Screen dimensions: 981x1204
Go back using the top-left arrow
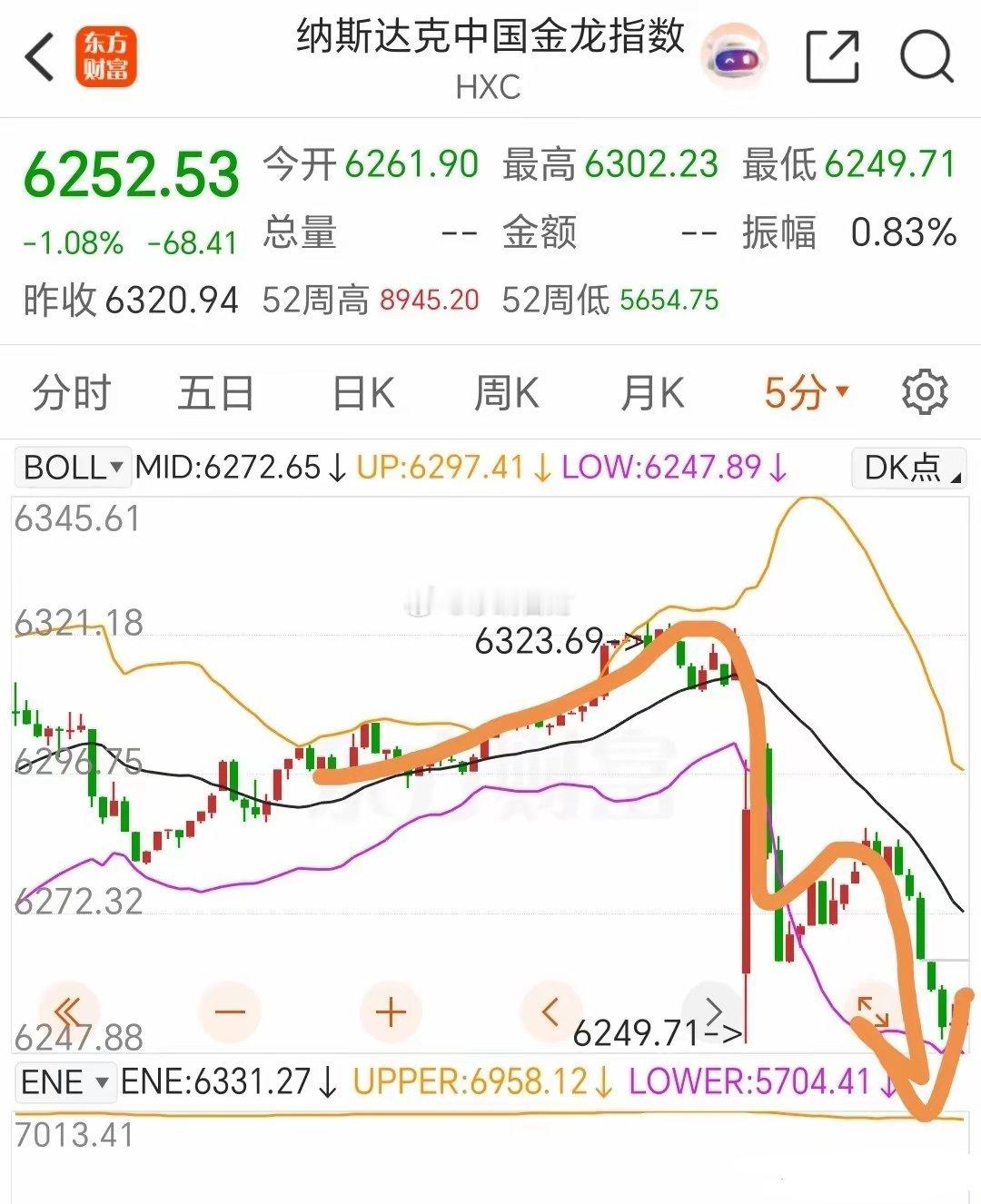40,56
